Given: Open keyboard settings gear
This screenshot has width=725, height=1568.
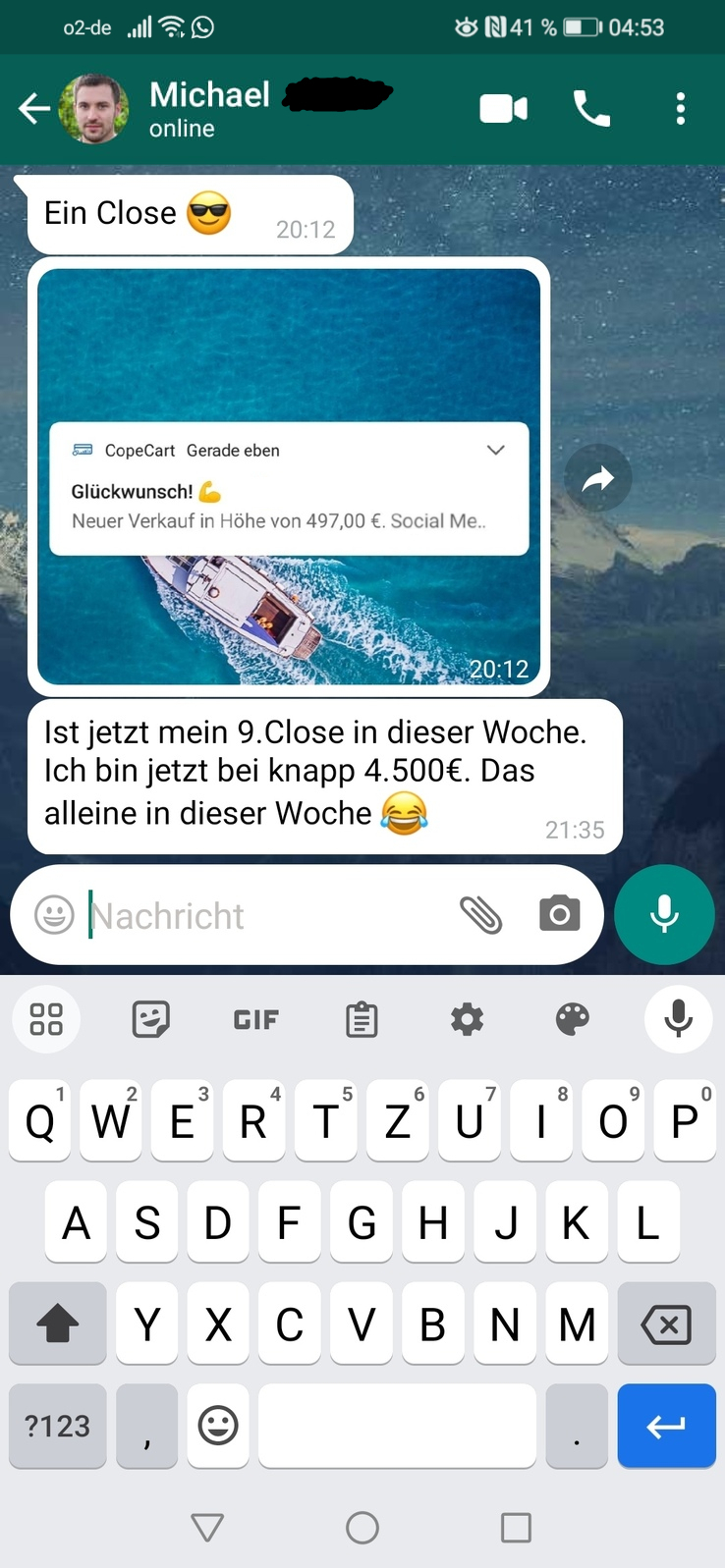Looking at the screenshot, I should tap(467, 1020).
